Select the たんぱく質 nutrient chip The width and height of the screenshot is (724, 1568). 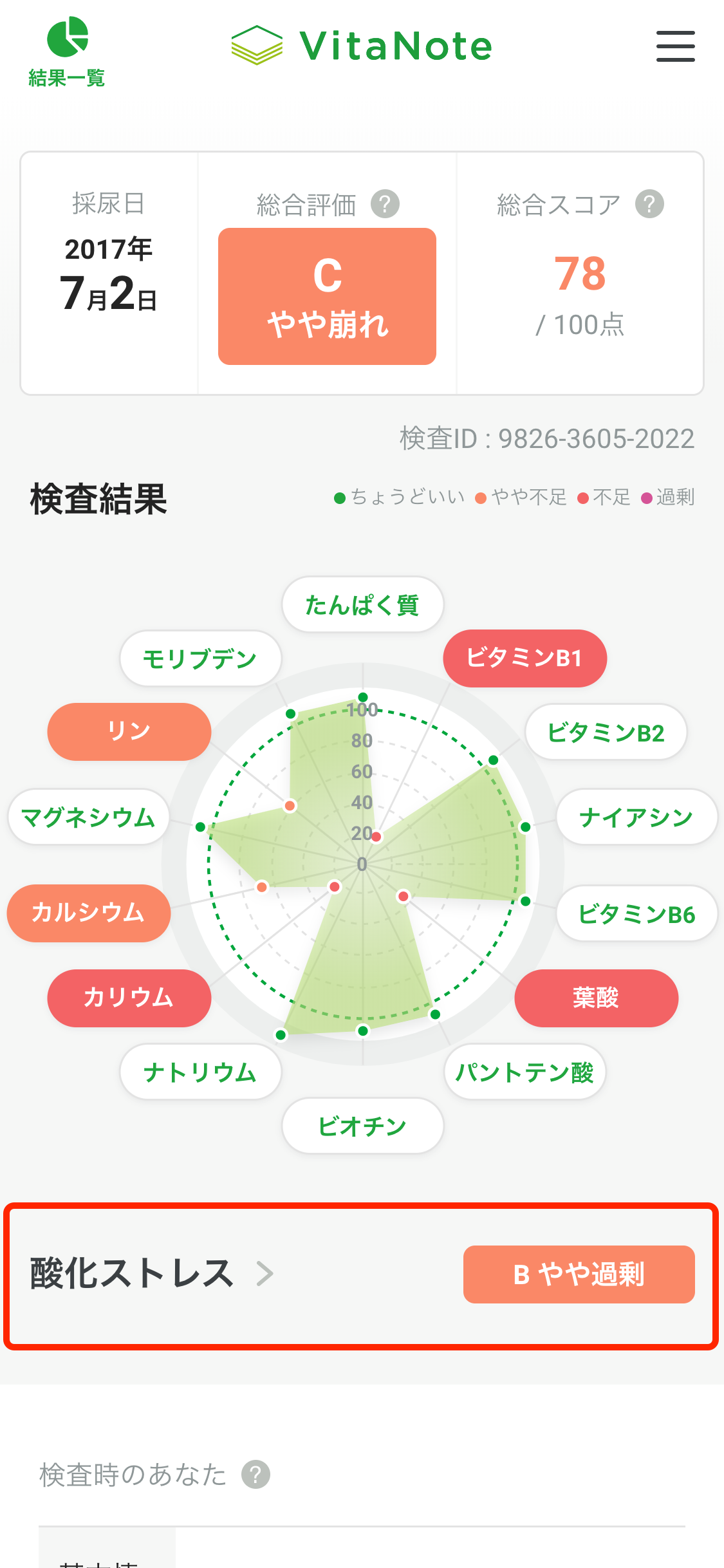click(362, 605)
